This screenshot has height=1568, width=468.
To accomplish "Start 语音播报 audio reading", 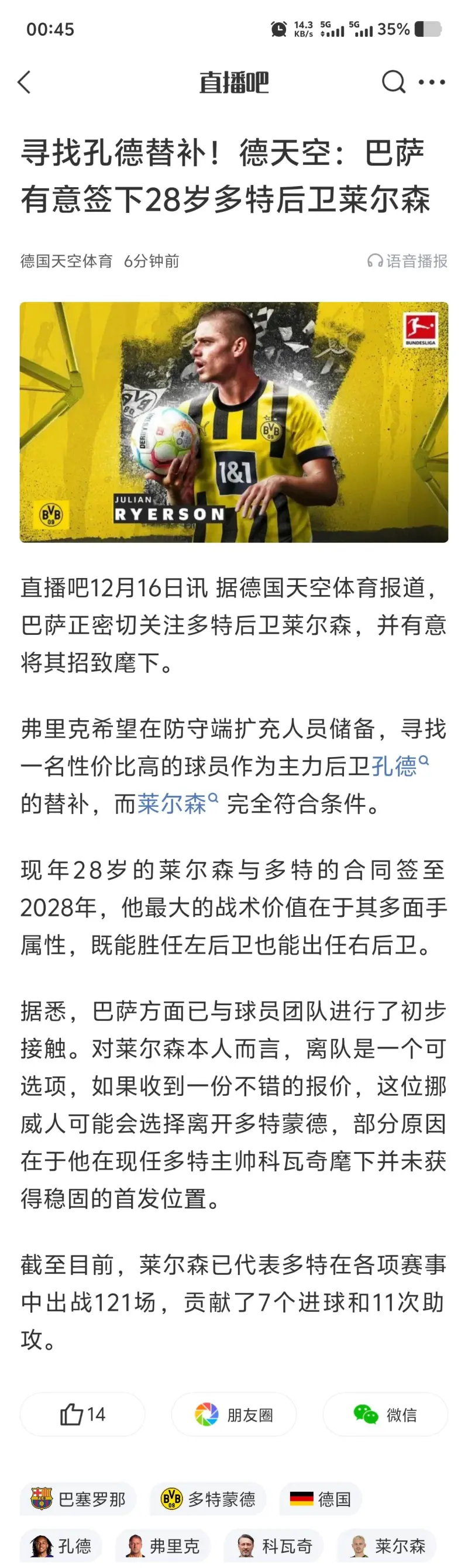I will pos(407,261).
